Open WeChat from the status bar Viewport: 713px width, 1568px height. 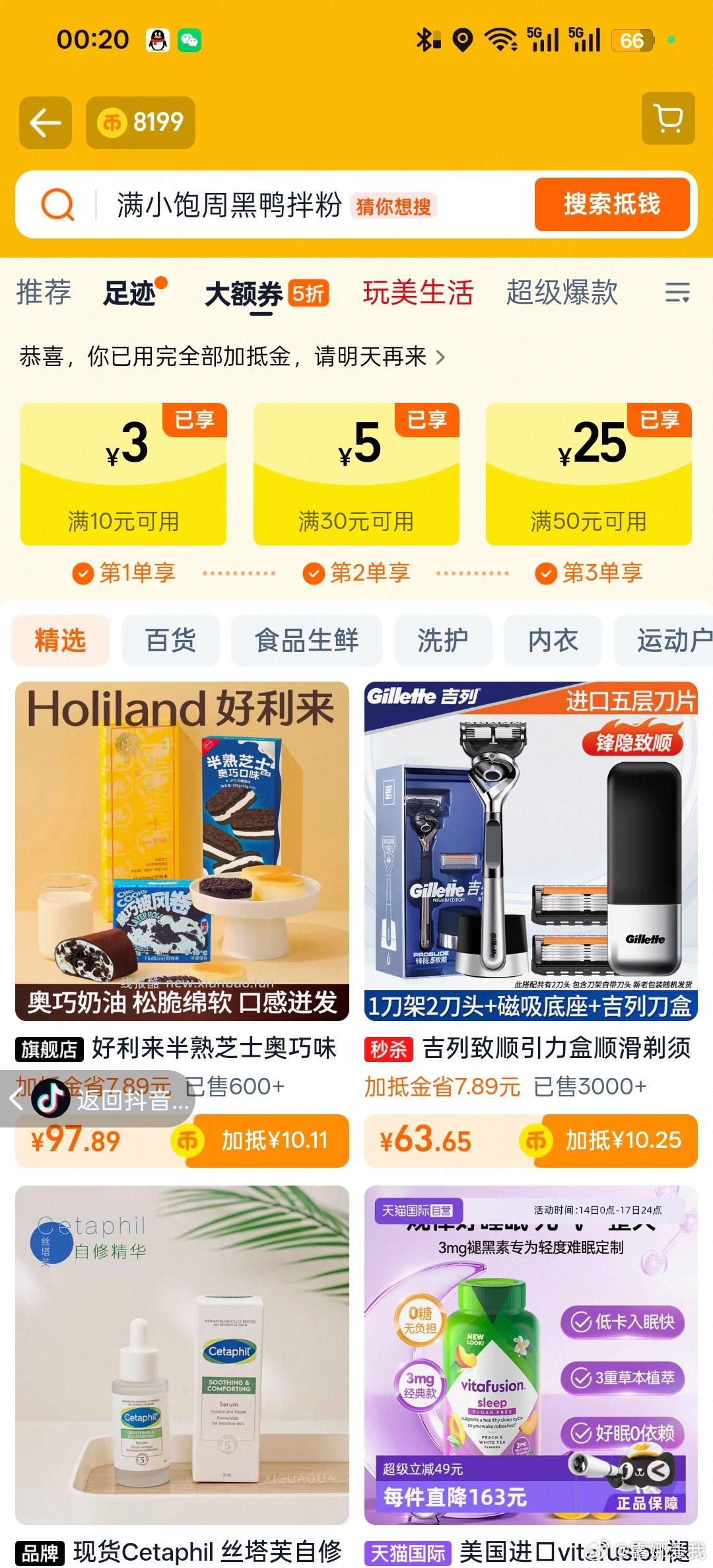tap(189, 40)
